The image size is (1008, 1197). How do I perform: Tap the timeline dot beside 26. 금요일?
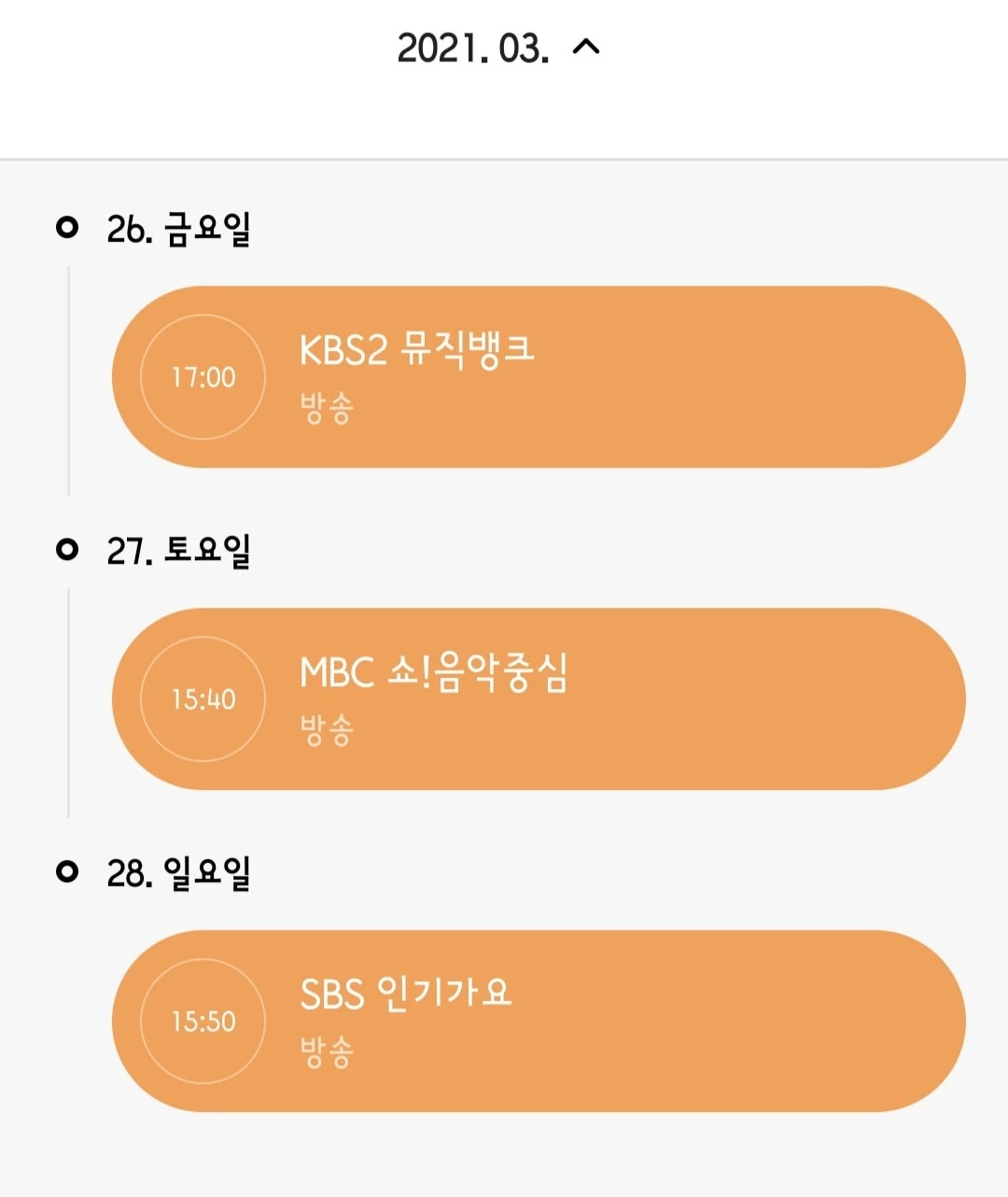(x=66, y=225)
